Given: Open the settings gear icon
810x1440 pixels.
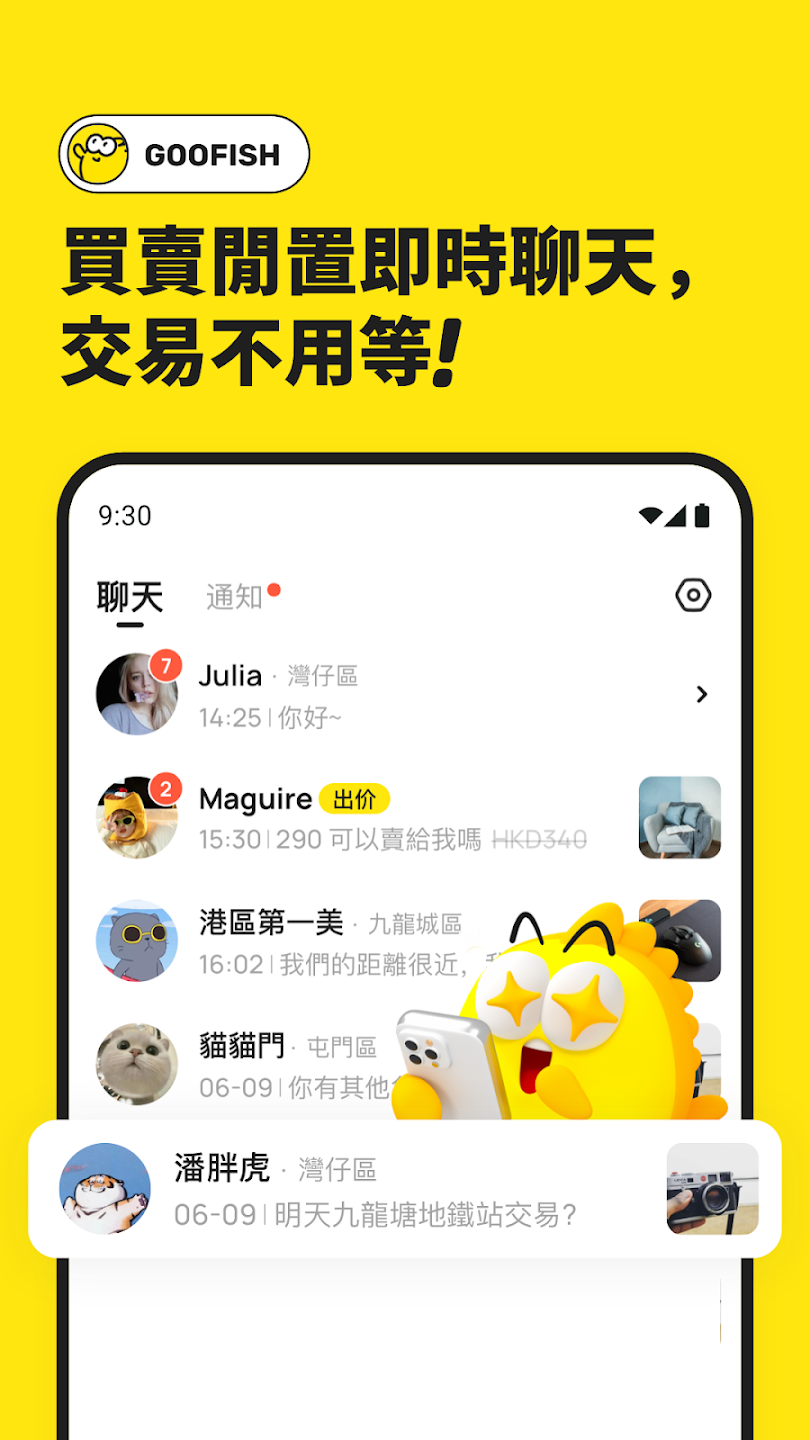Looking at the screenshot, I should [695, 593].
